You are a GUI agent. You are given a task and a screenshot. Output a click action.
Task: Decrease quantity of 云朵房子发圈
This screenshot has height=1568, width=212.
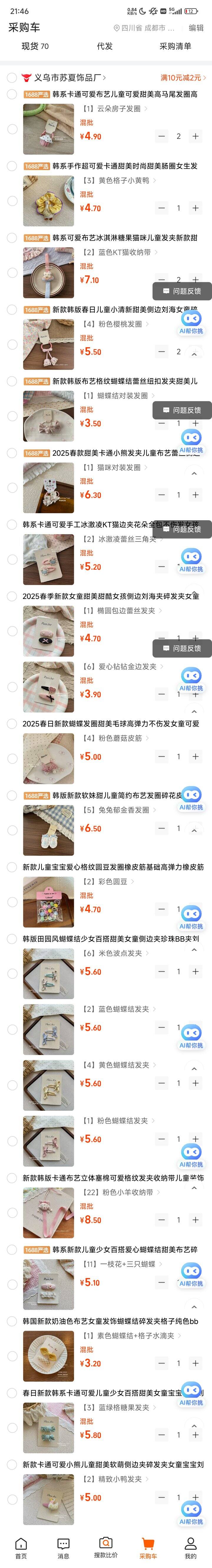161,136
